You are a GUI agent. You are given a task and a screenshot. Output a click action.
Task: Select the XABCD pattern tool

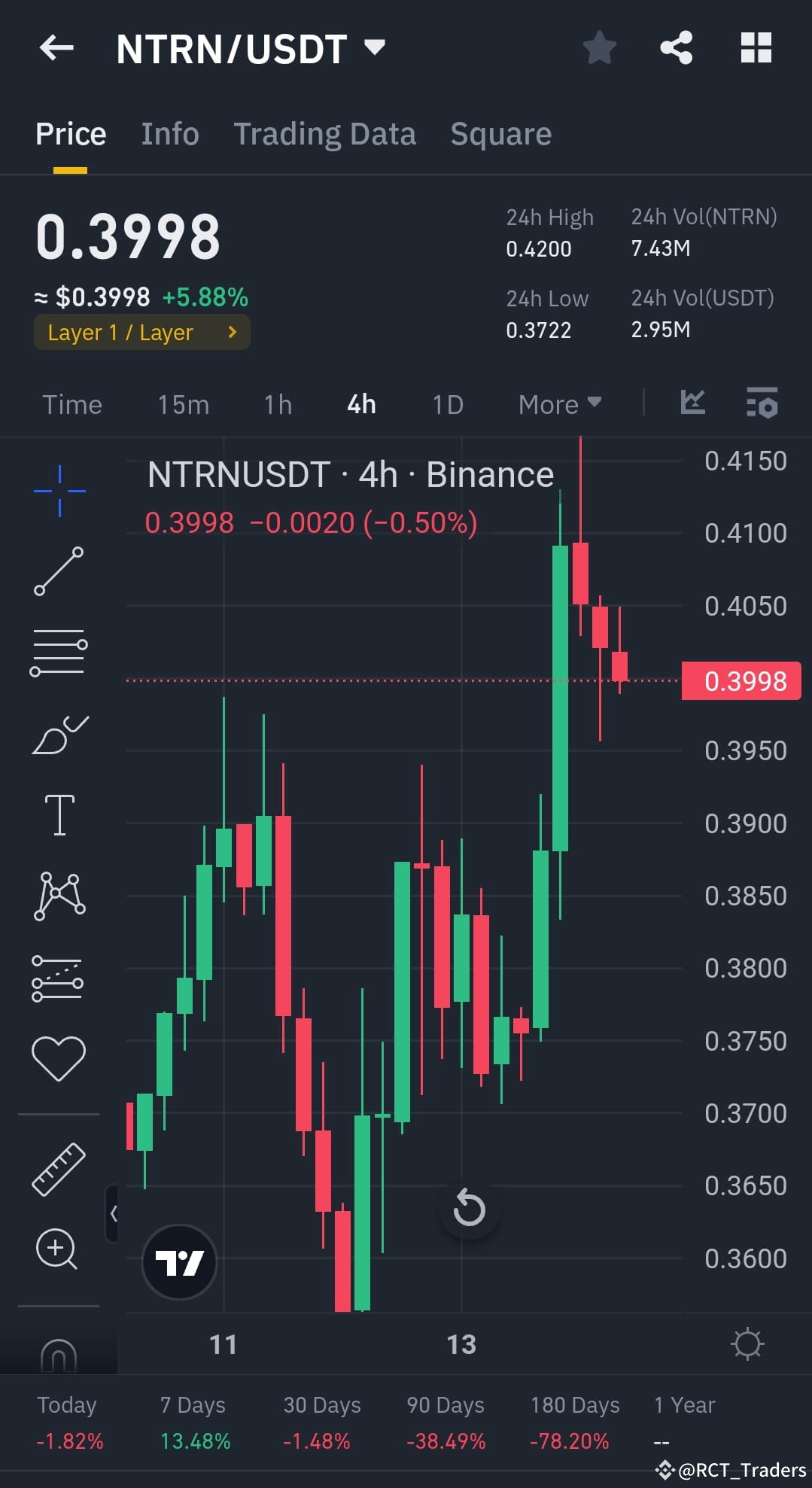click(59, 896)
